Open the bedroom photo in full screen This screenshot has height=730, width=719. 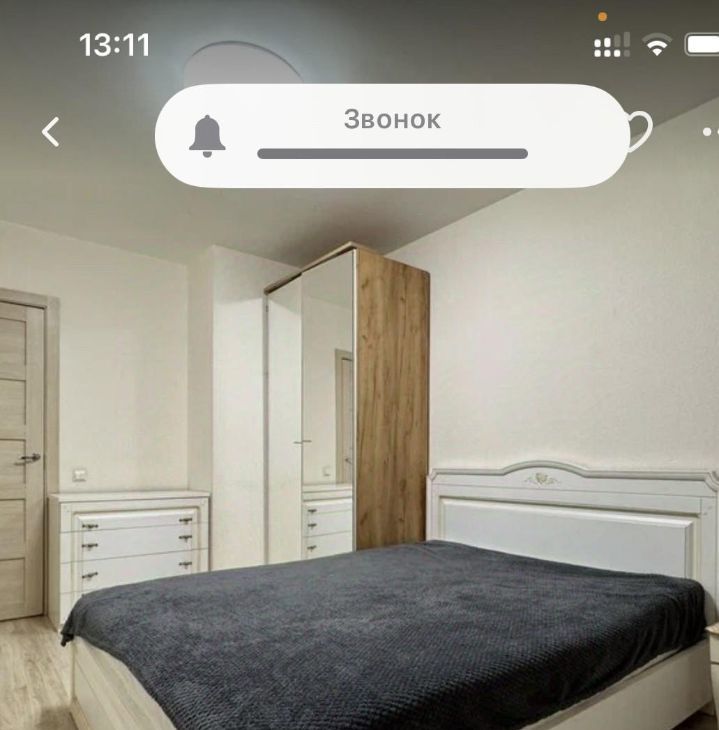tap(360, 450)
